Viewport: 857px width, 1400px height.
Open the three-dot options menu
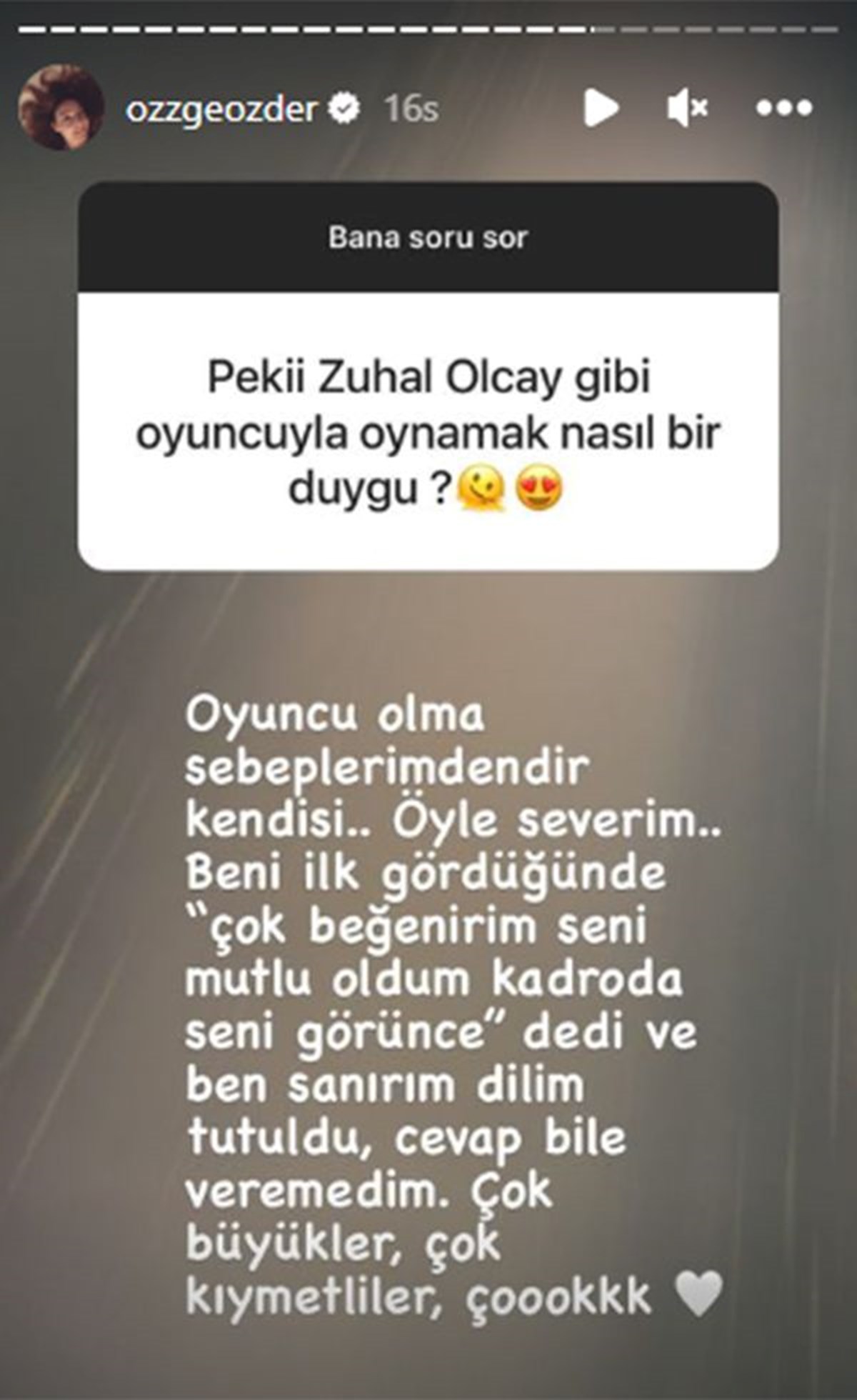783,109
